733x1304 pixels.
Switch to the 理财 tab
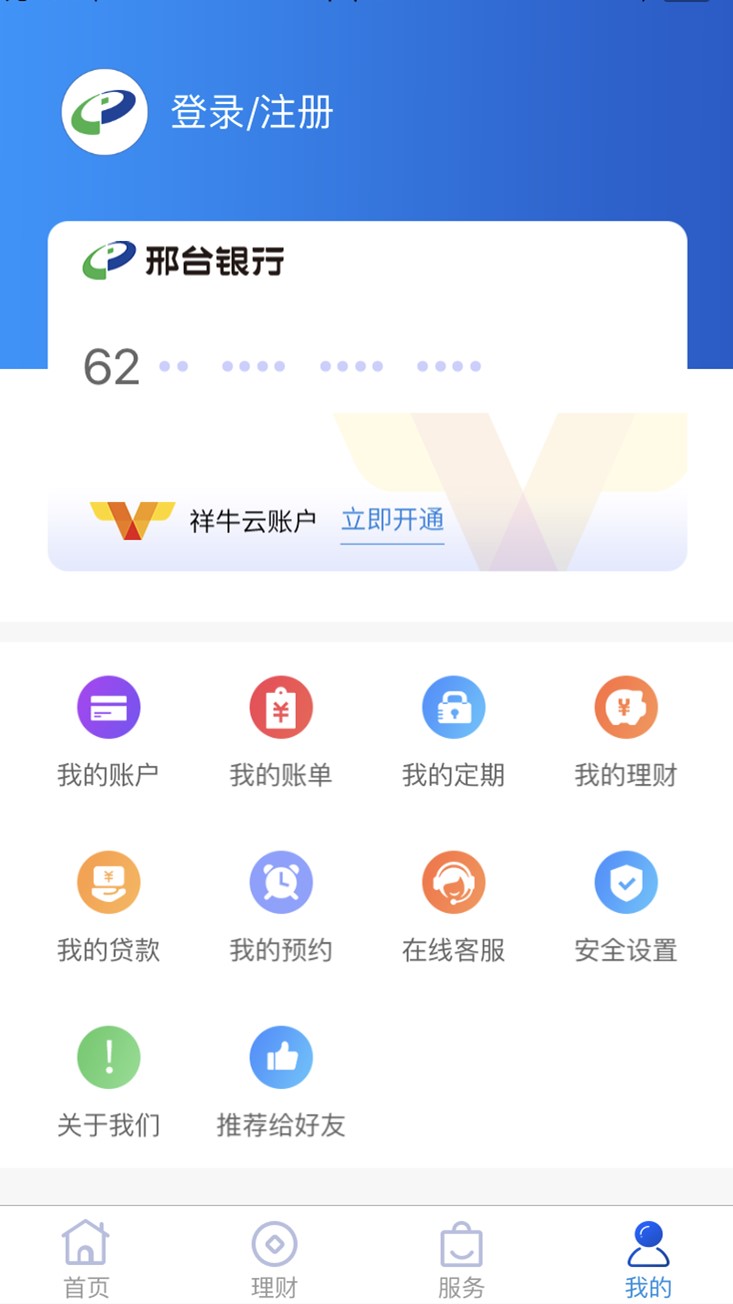pos(274,1258)
